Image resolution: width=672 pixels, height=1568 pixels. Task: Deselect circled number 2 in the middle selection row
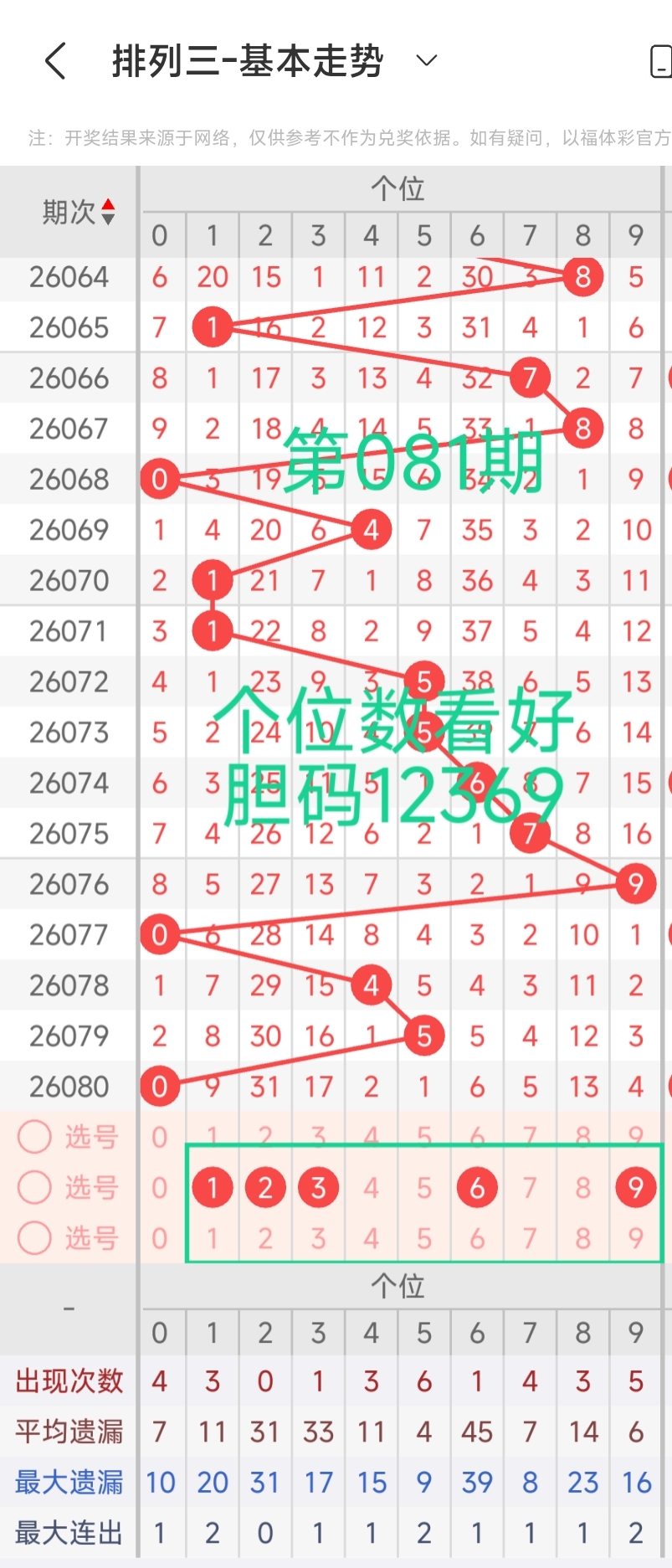click(265, 1186)
